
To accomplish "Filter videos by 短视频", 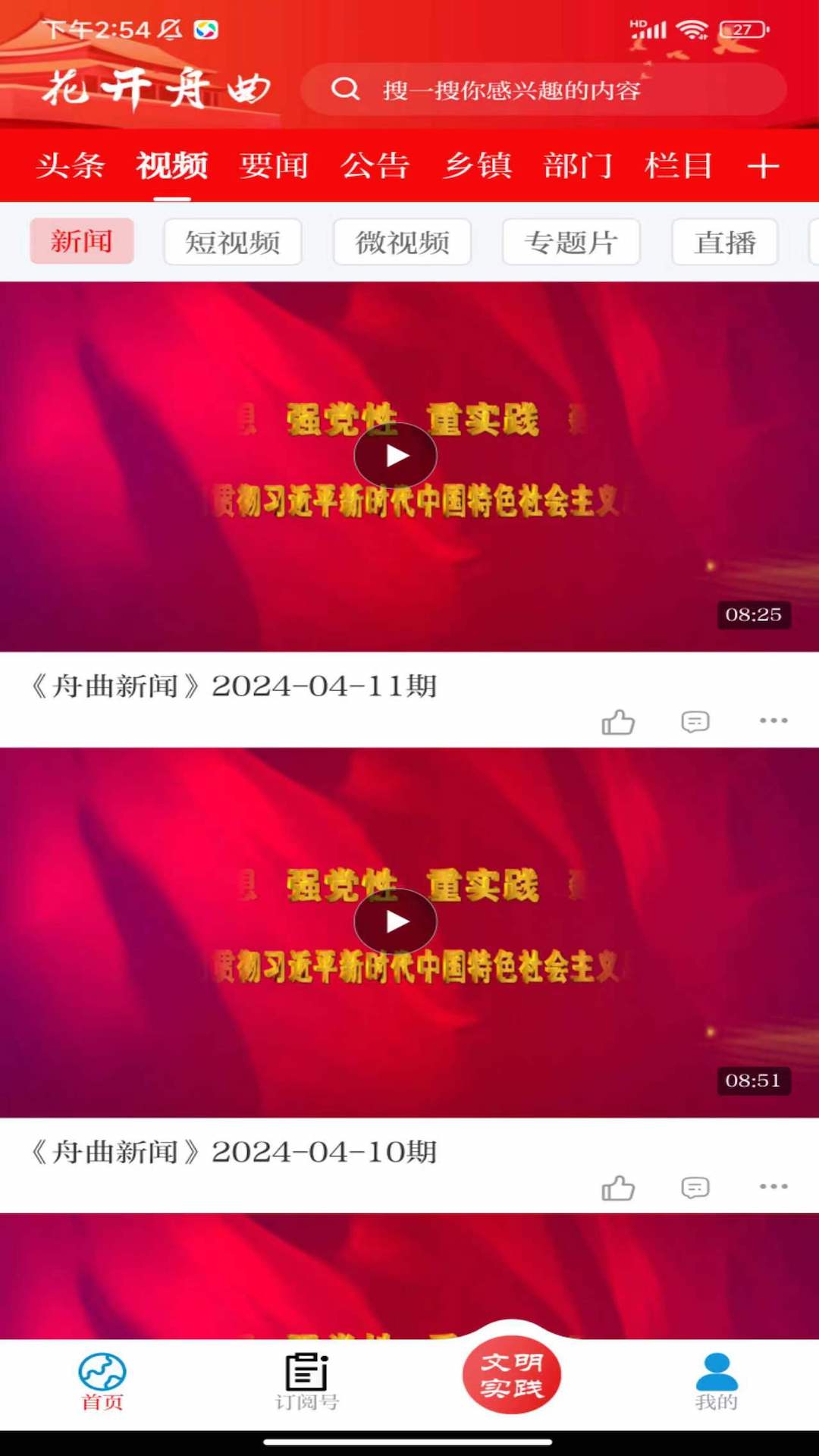I will (233, 242).
